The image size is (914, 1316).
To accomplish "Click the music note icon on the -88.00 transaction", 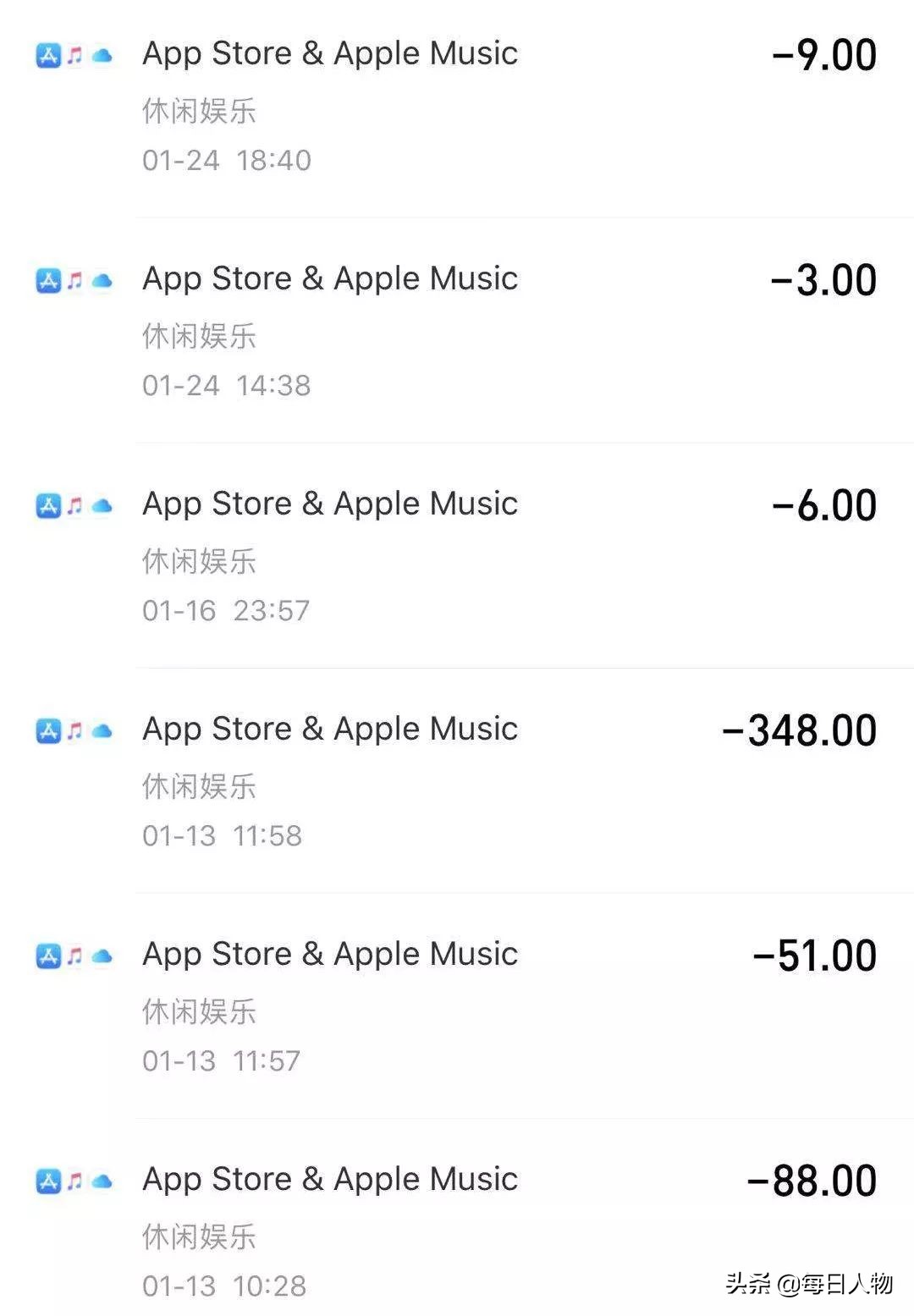I will [74, 1180].
